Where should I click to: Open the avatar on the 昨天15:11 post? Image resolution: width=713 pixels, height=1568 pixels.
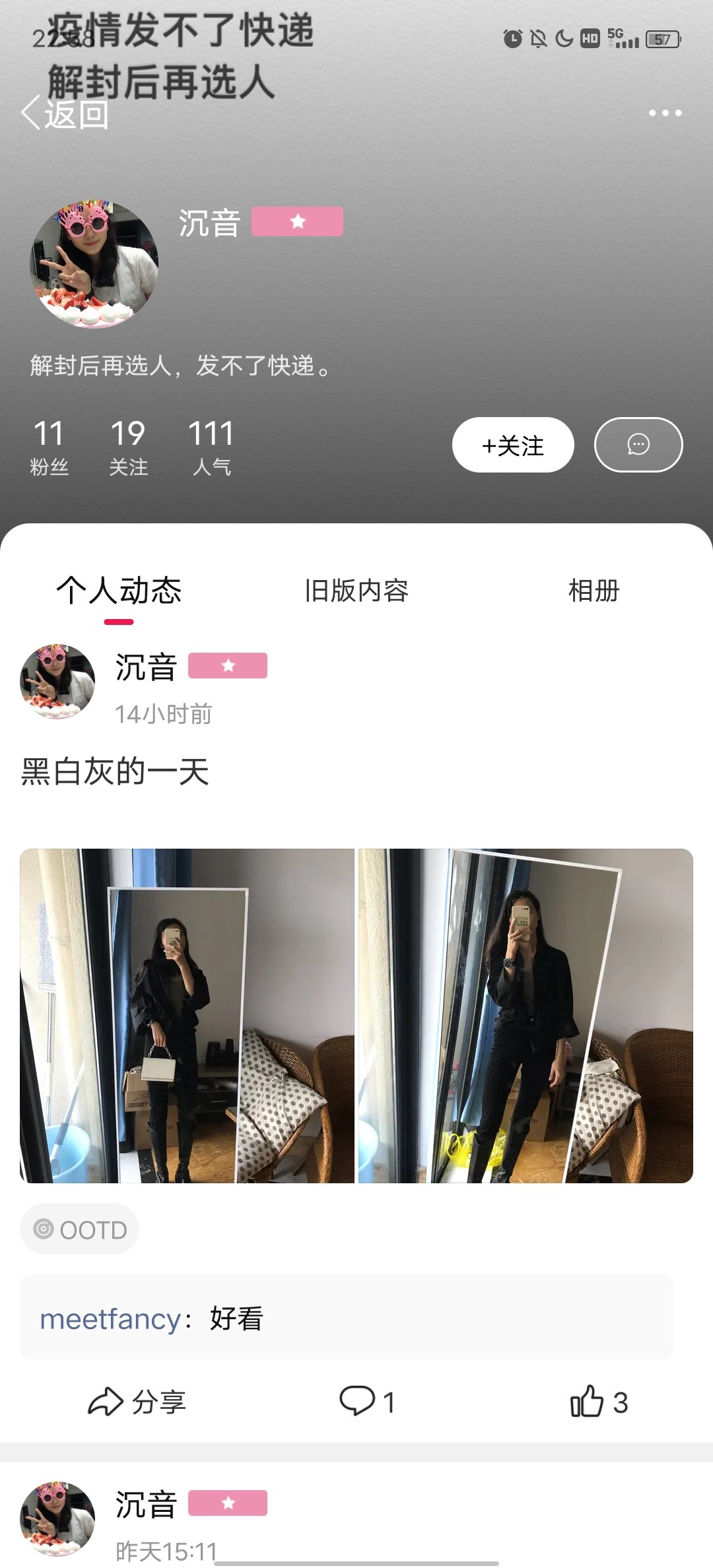point(57,1519)
